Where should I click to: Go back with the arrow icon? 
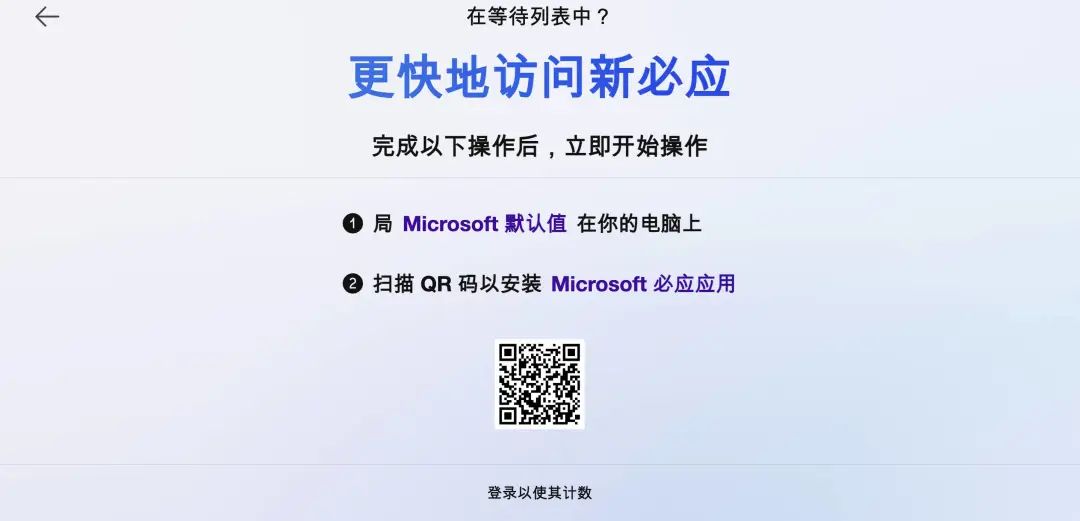pyautogui.click(x=47, y=17)
